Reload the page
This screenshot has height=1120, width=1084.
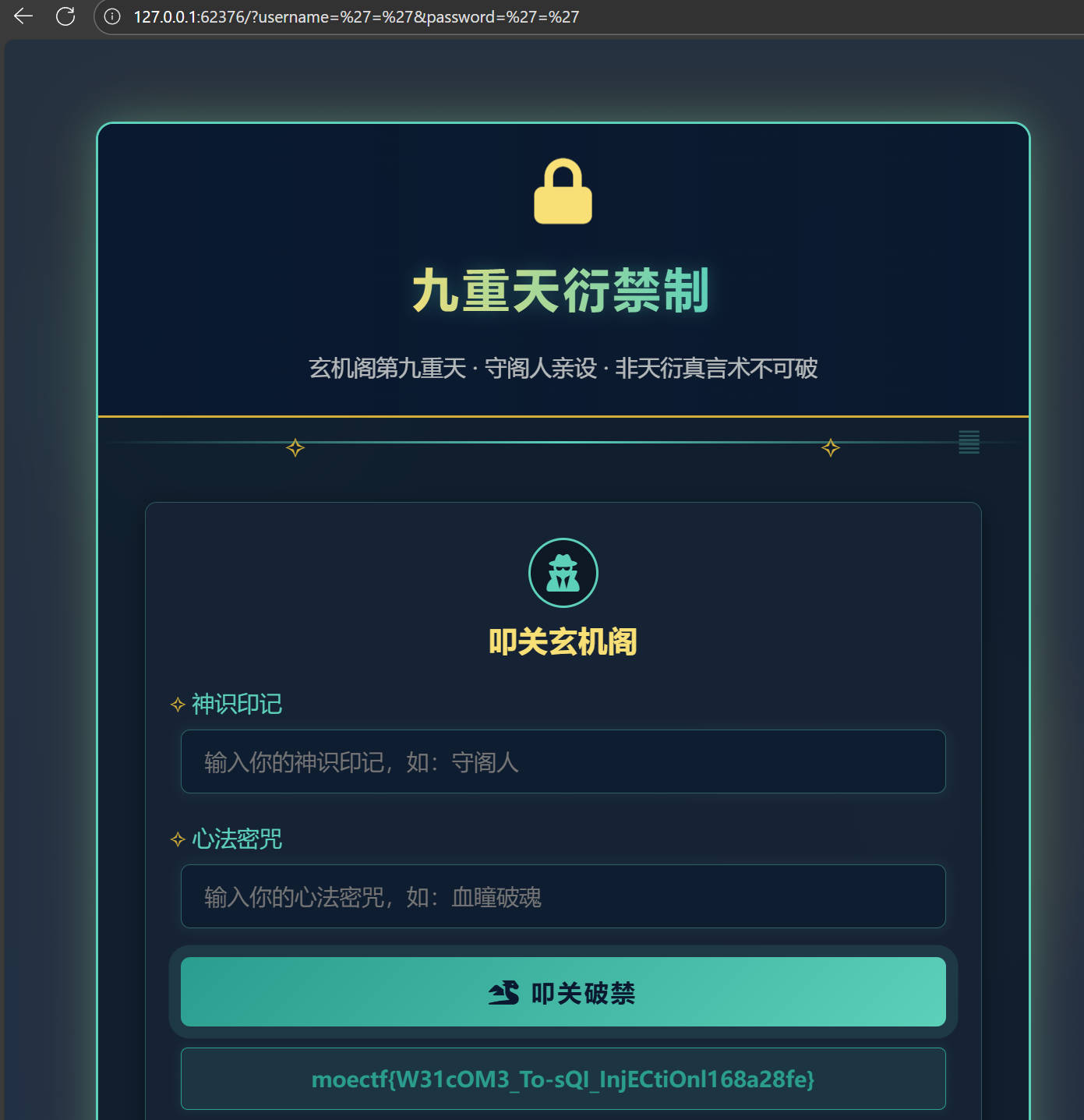(65, 16)
